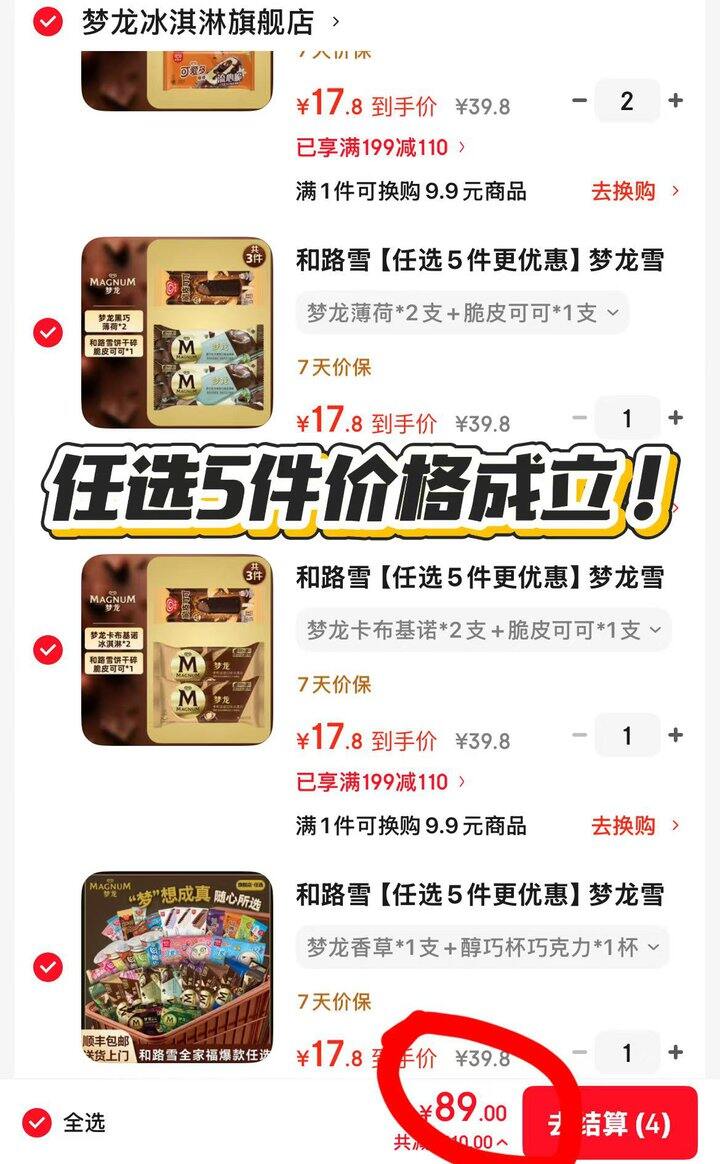Decrease the top item's quantity
The image size is (720, 1164).
tap(576, 100)
